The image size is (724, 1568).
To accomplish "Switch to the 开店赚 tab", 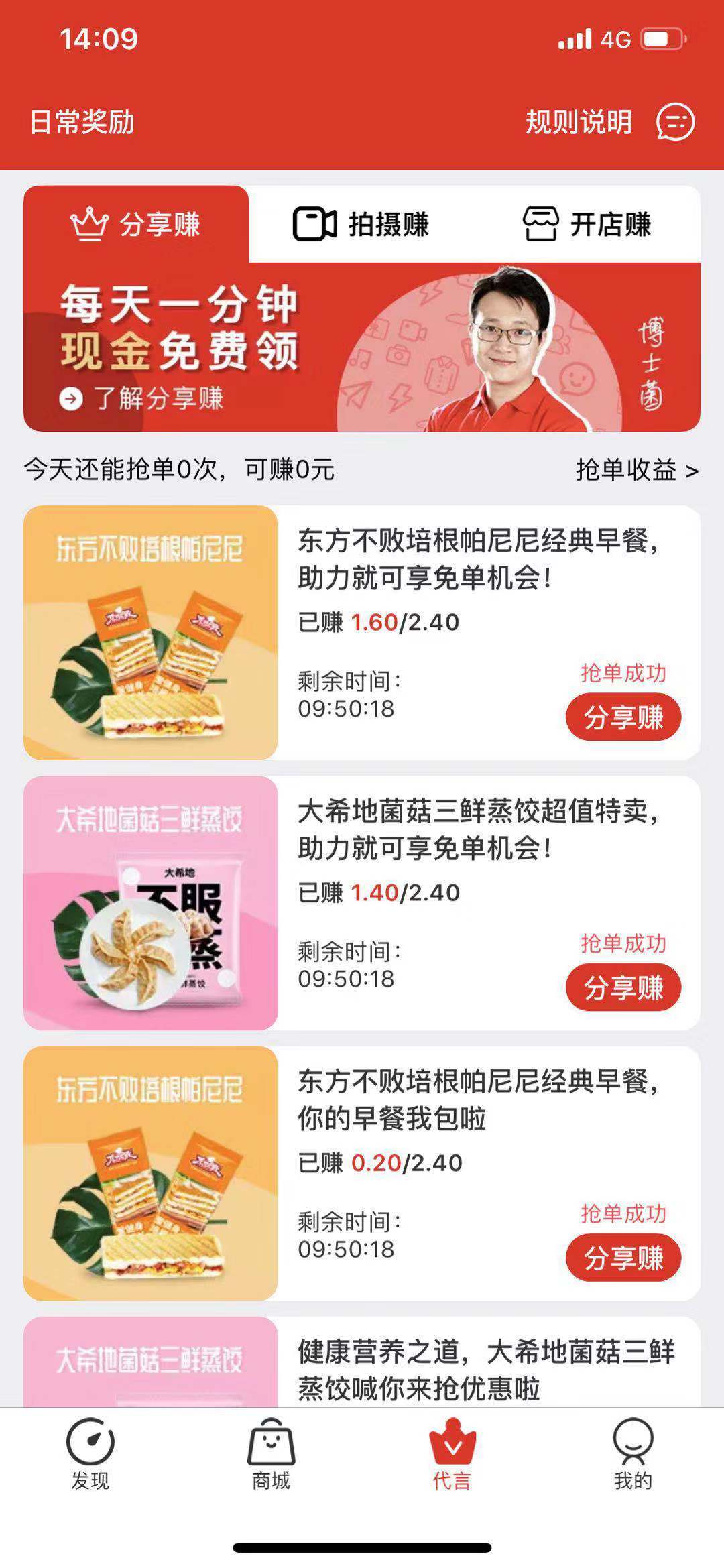I will [x=587, y=224].
